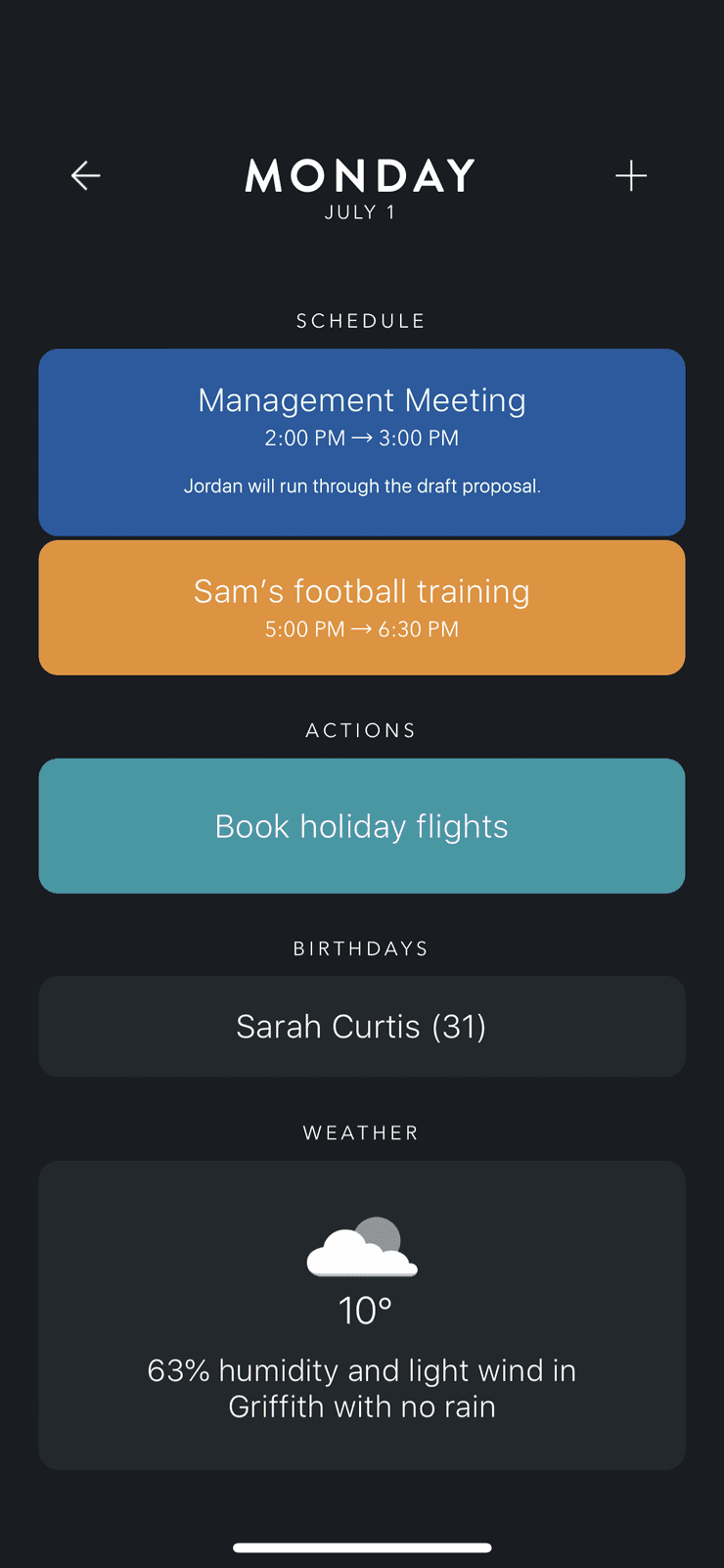Open the Management Meeting event card
Viewport: 724px width, 1568px height.
(x=362, y=441)
